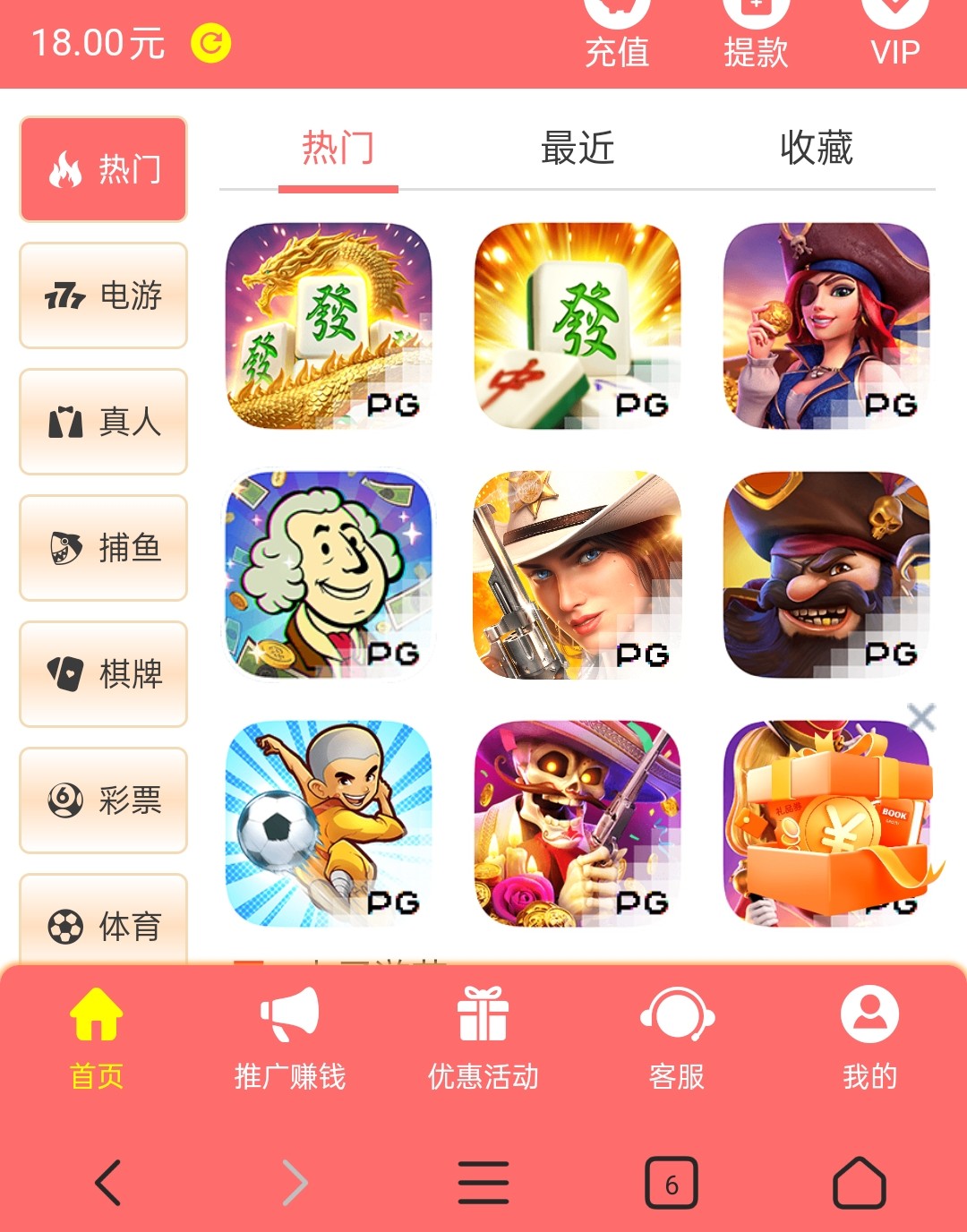Open the cowgirl with revolver game

[x=578, y=575]
